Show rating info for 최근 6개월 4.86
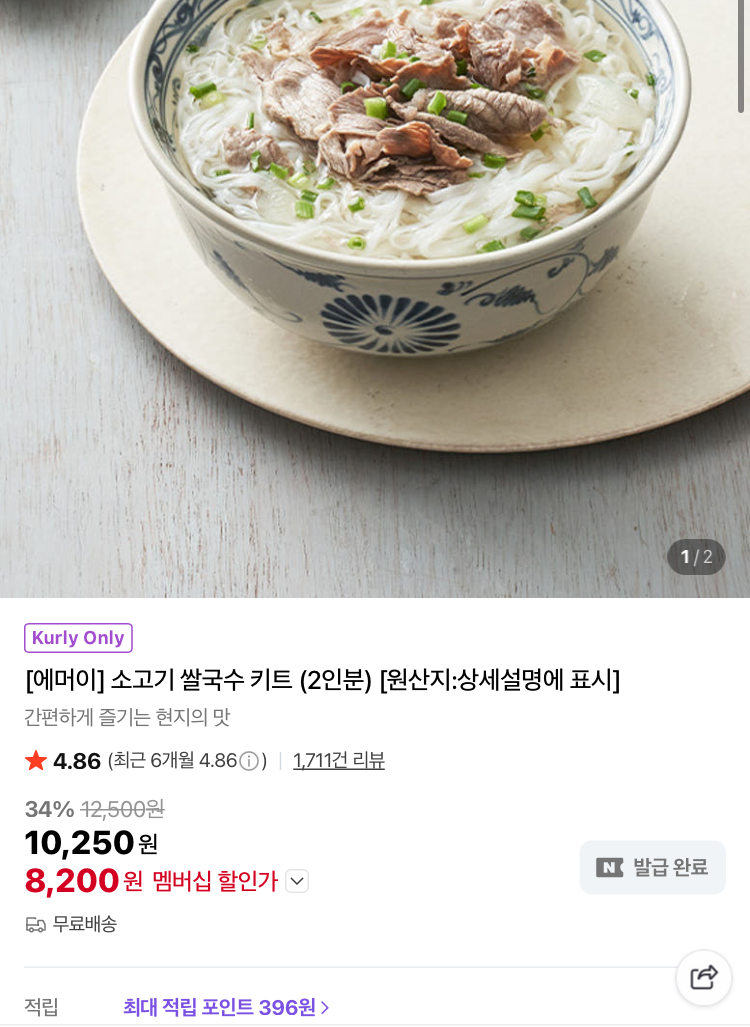 tap(249, 762)
